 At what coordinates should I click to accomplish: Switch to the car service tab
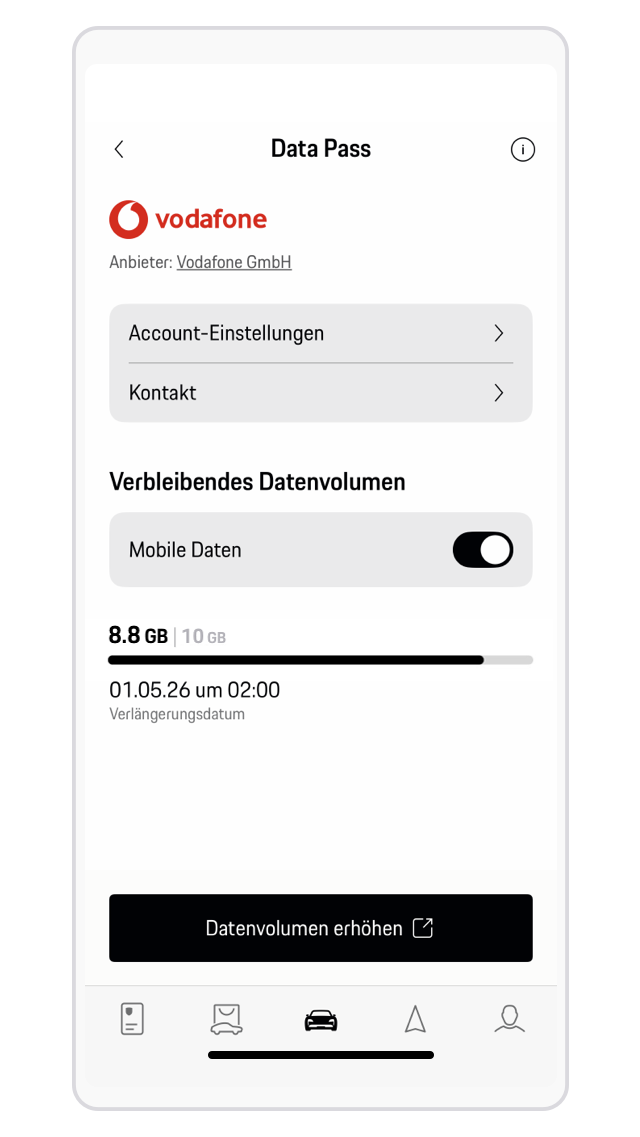coord(226,1019)
